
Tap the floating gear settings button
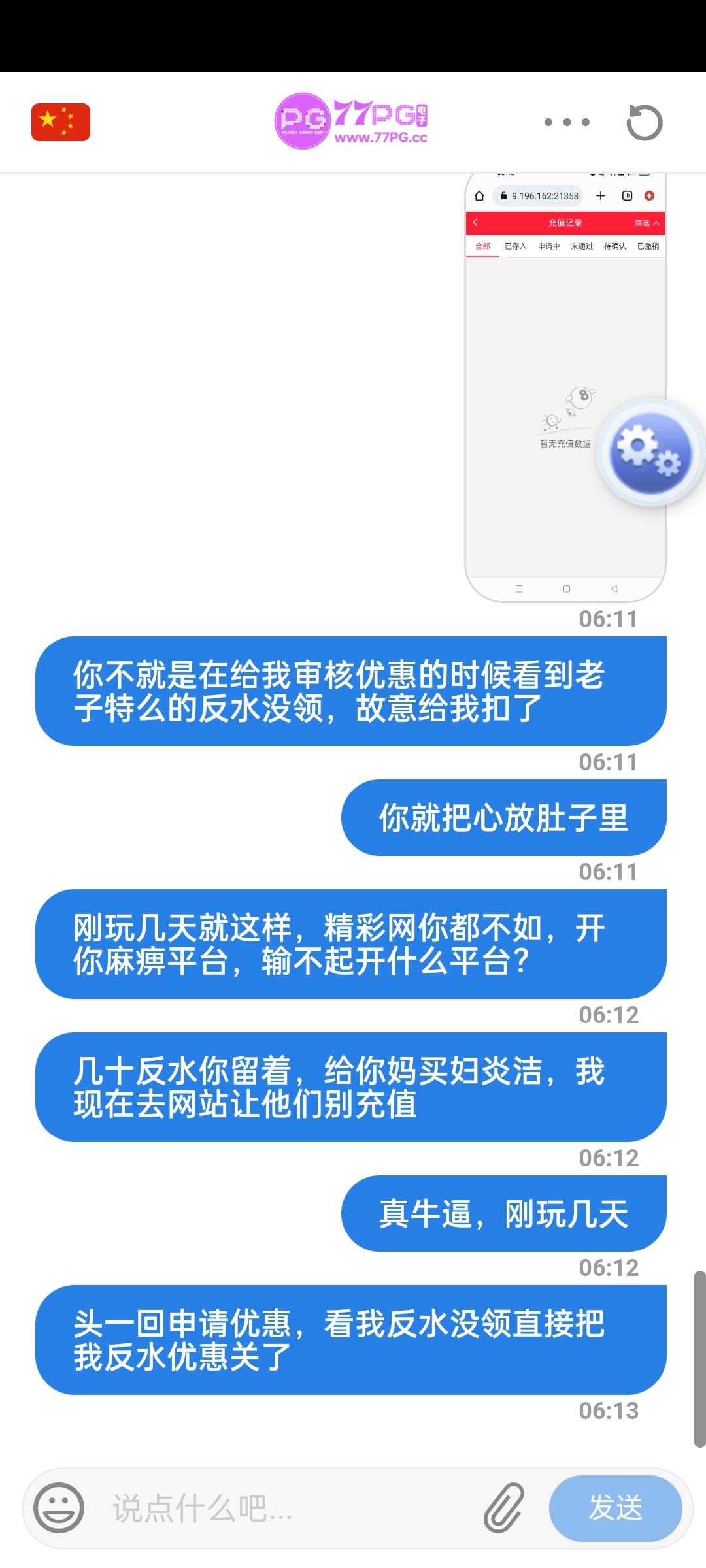coord(650,453)
